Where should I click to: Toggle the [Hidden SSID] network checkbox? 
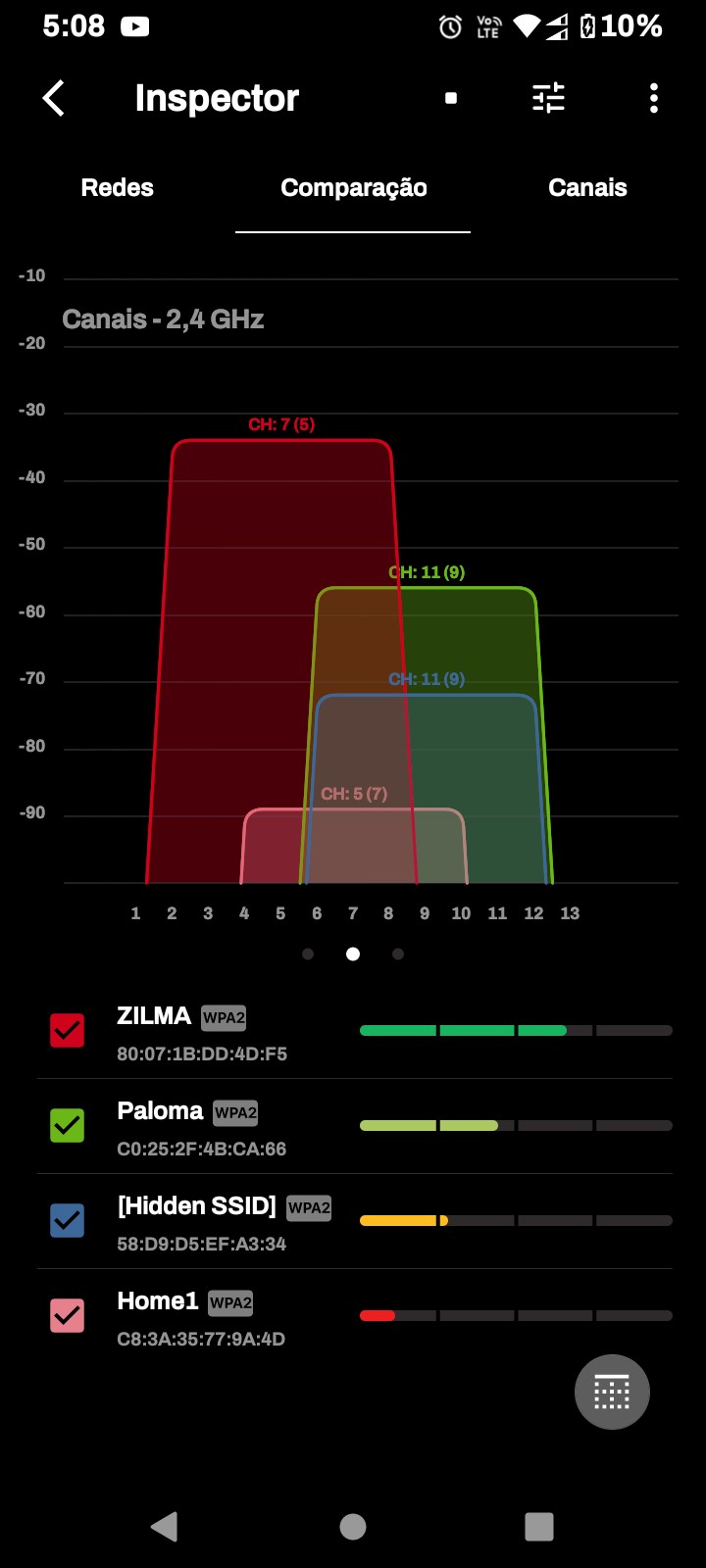(68, 1221)
